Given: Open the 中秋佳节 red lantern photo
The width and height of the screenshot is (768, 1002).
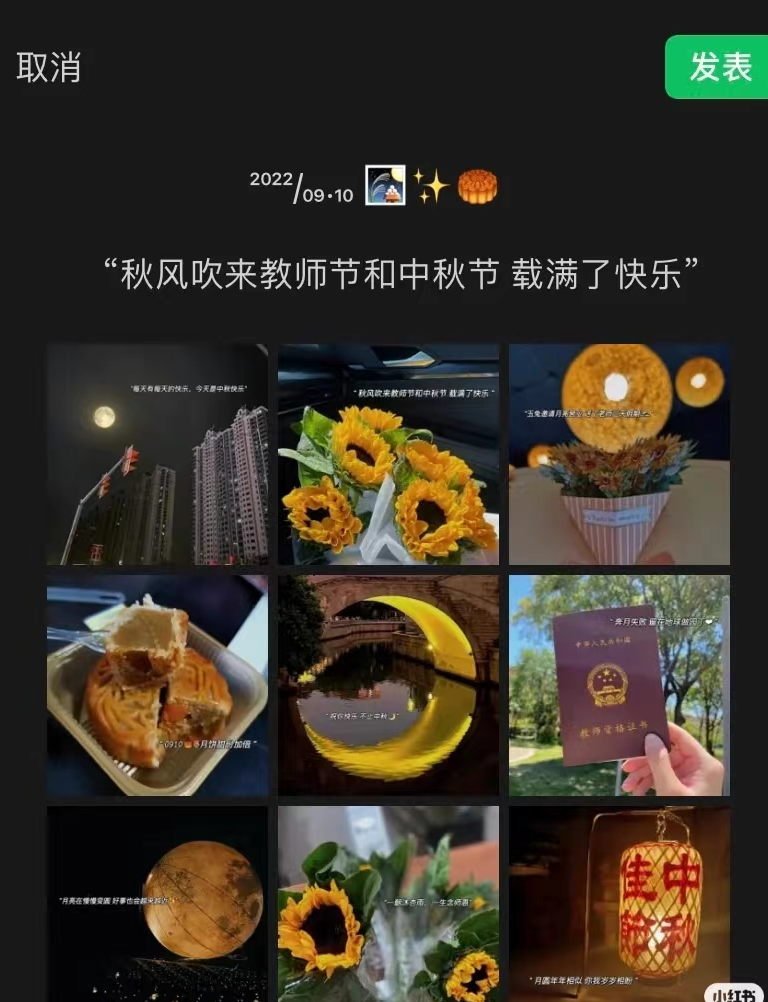Looking at the screenshot, I should (x=619, y=903).
